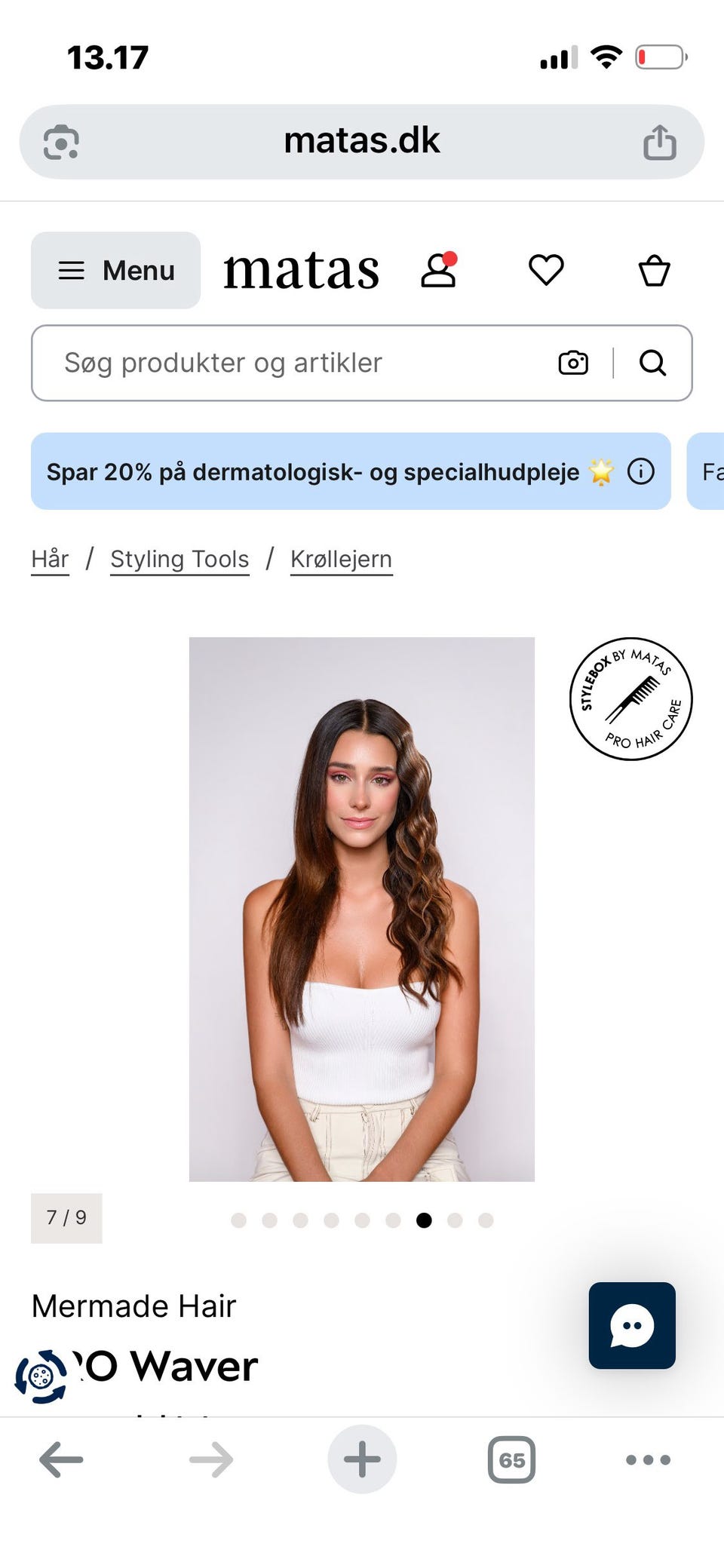Open the Menu navigation
The width and height of the screenshot is (724, 1568).
(115, 270)
